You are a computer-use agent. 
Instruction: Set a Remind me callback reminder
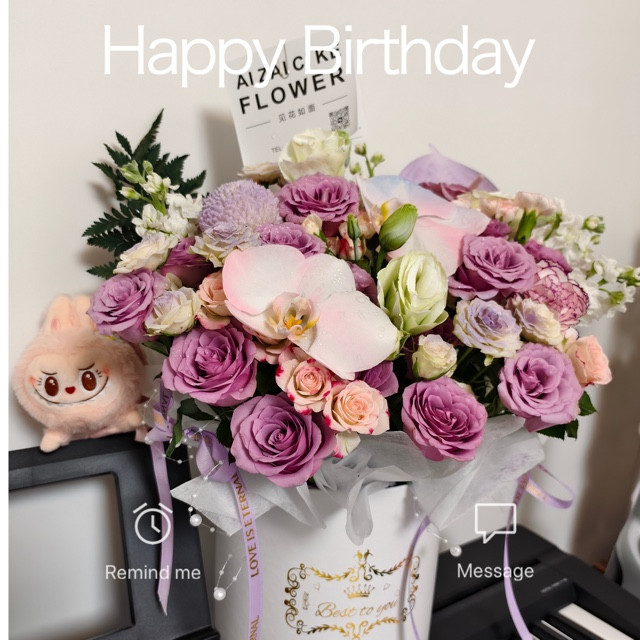(x=153, y=525)
